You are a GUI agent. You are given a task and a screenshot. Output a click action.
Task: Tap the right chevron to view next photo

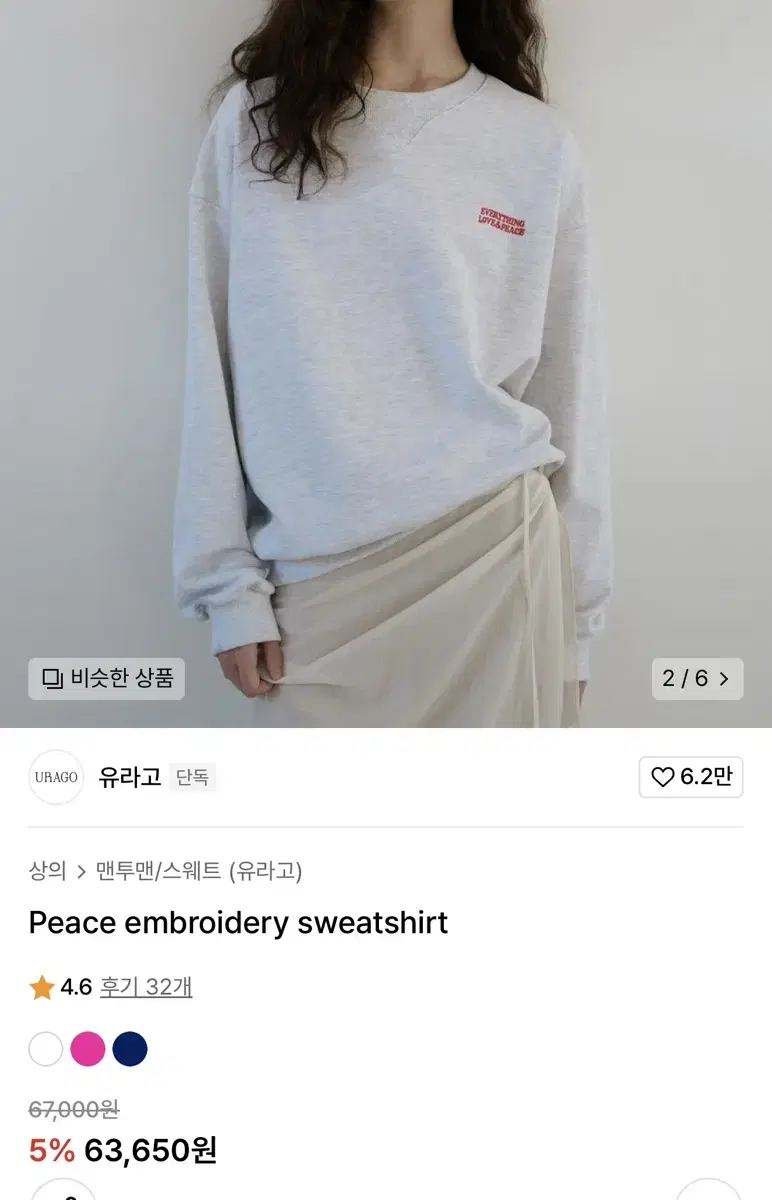(x=725, y=678)
